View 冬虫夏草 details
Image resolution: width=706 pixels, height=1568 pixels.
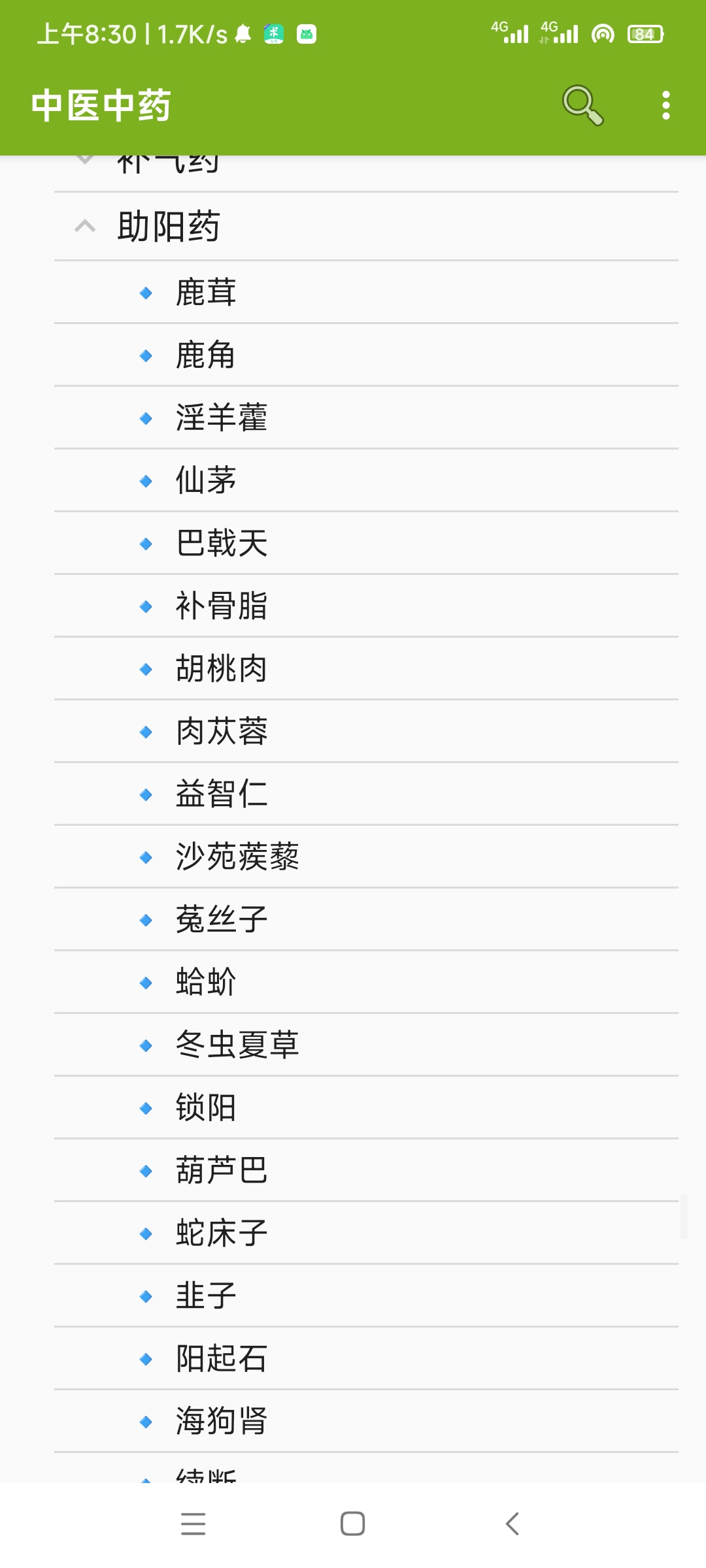pos(237,1045)
